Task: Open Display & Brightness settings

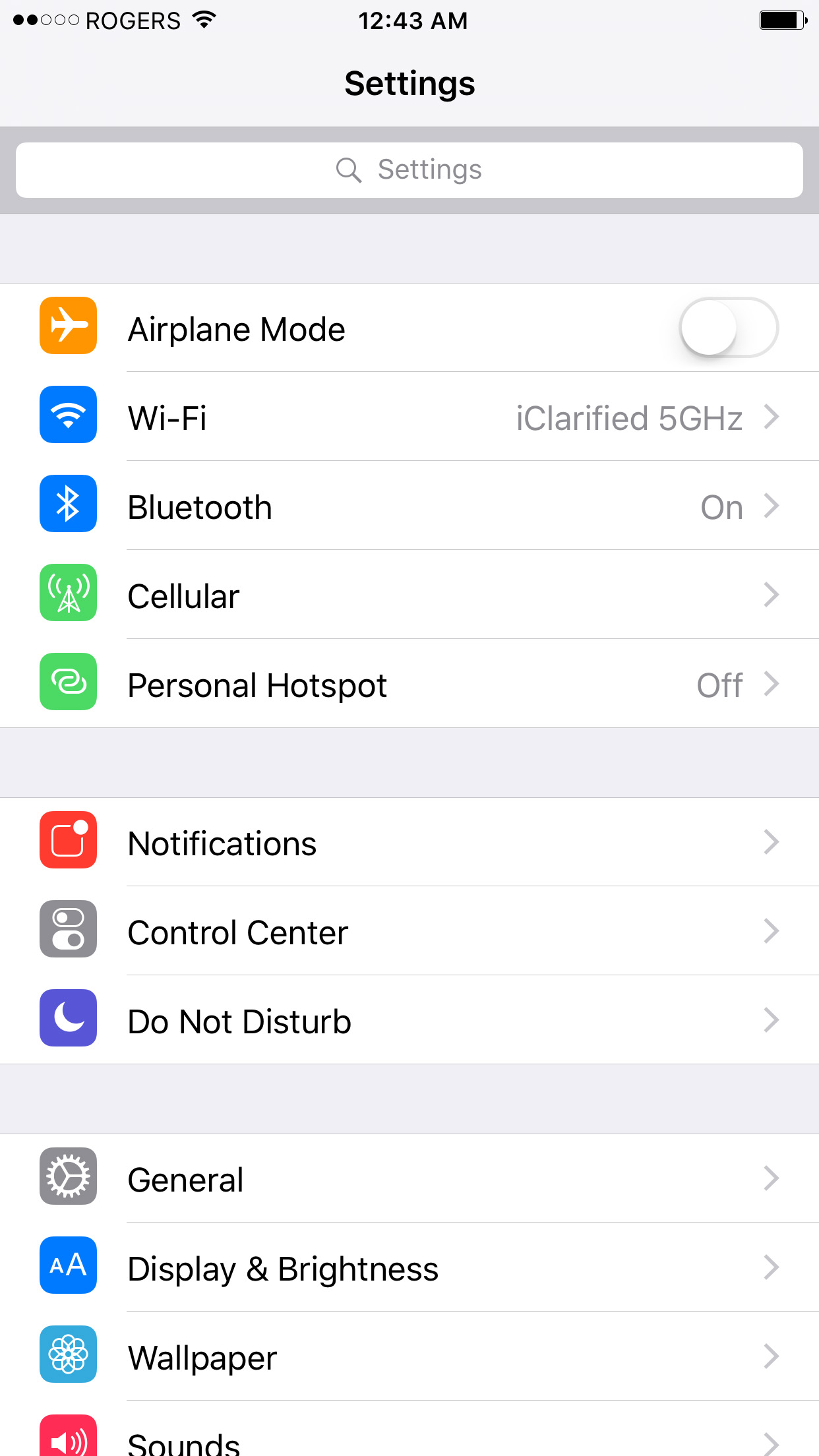Action: click(409, 1268)
